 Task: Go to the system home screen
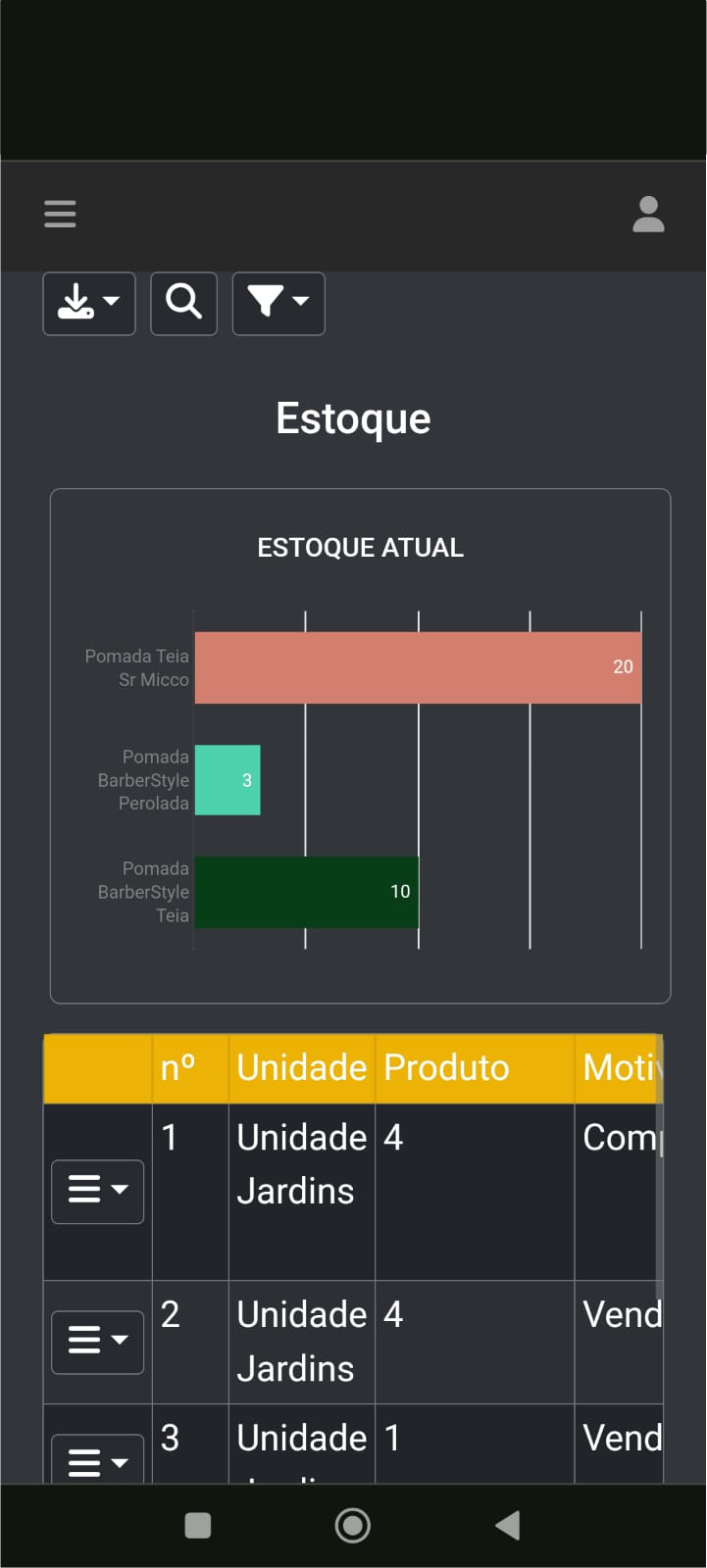(x=353, y=1525)
